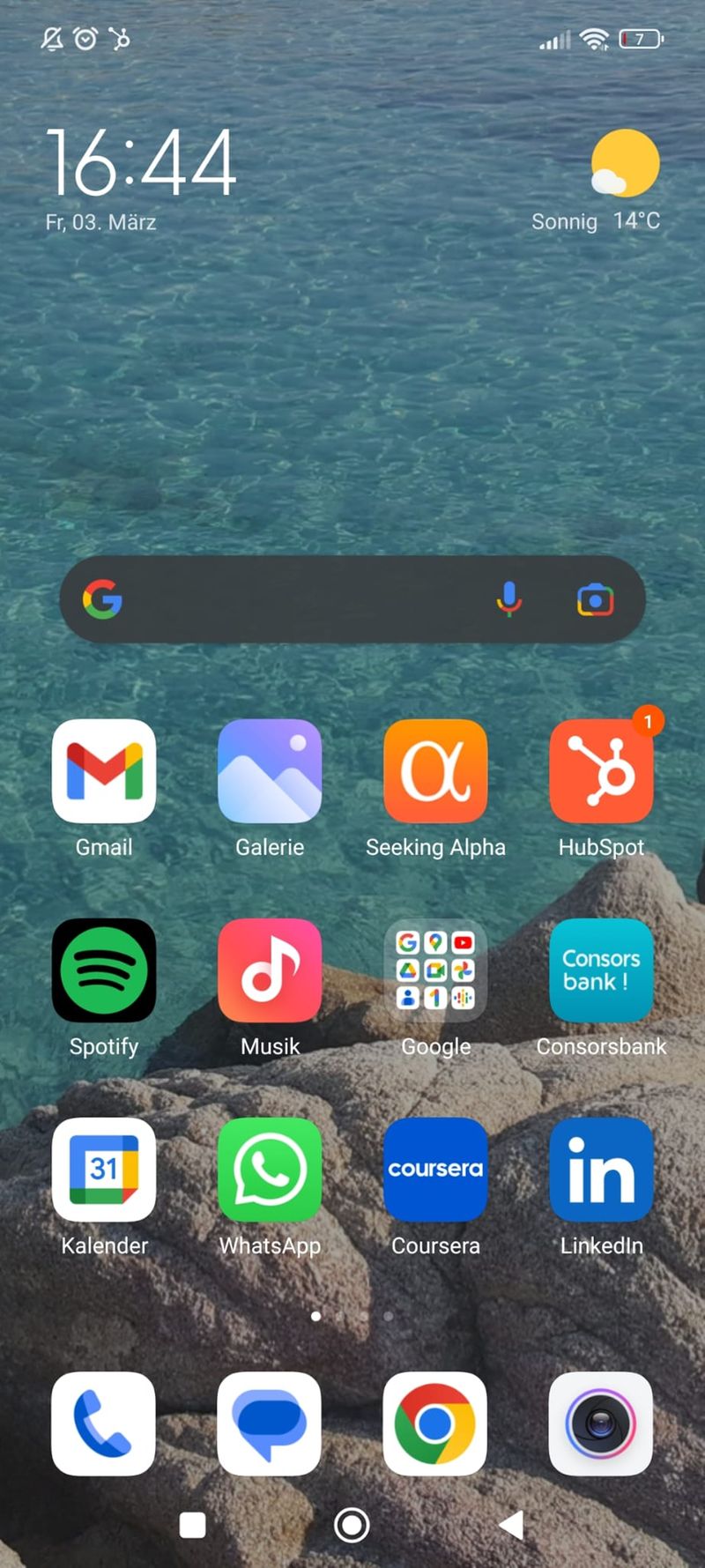The image size is (705, 1568).
Task: Launch the Chrome browser
Action: tap(435, 1423)
